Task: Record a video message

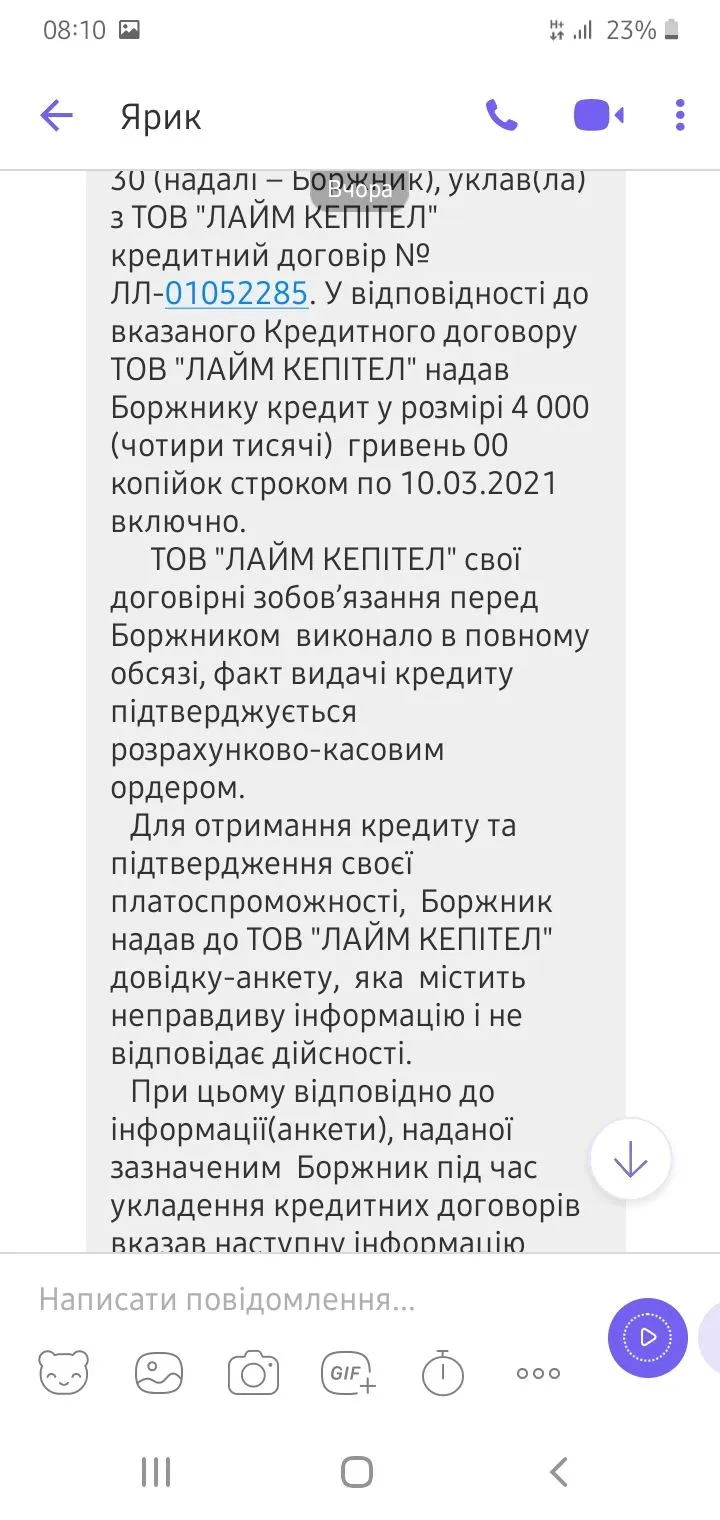Action: tap(647, 1338)
